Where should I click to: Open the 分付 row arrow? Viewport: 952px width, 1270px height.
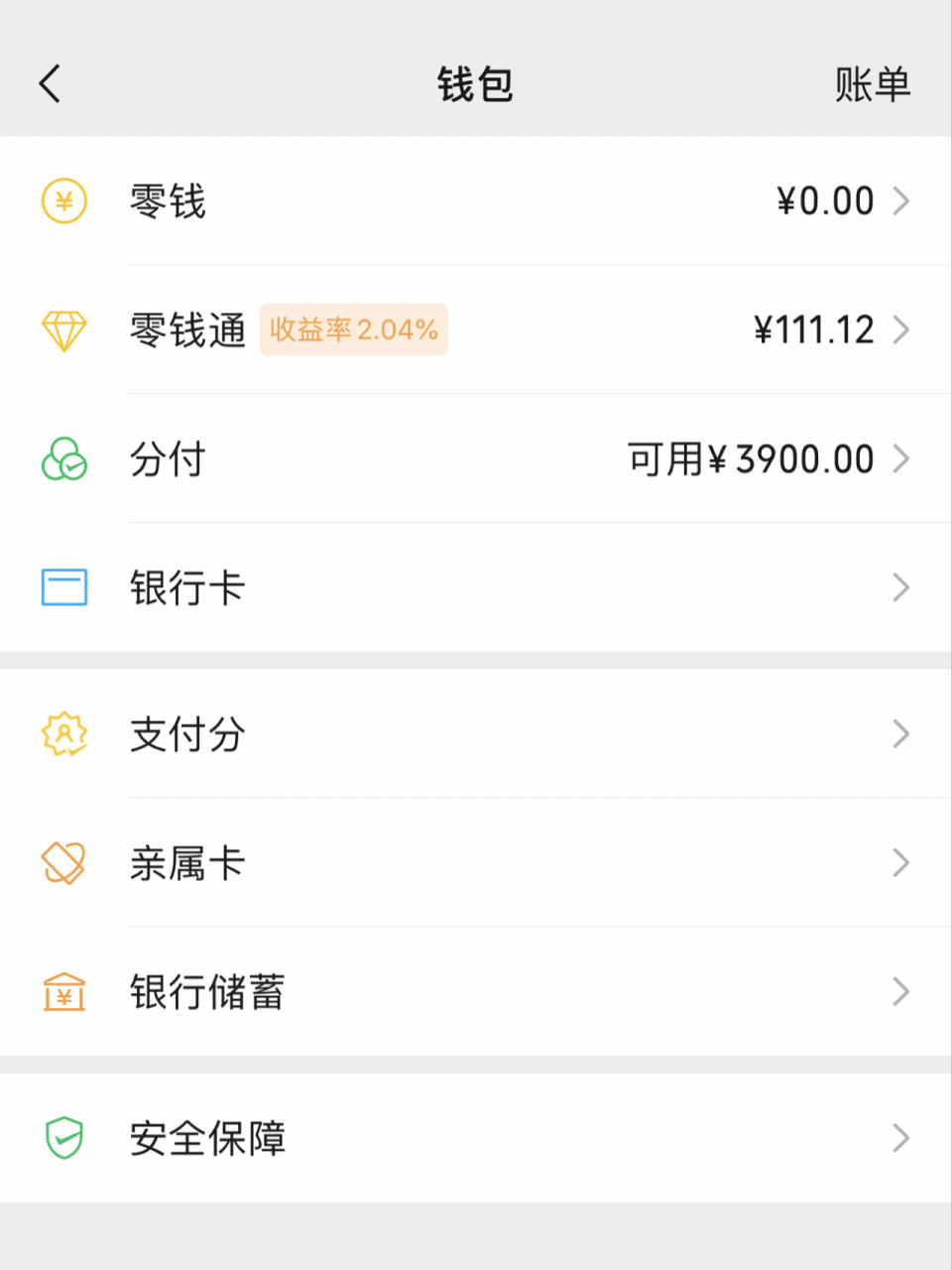(x=901, y=459)
